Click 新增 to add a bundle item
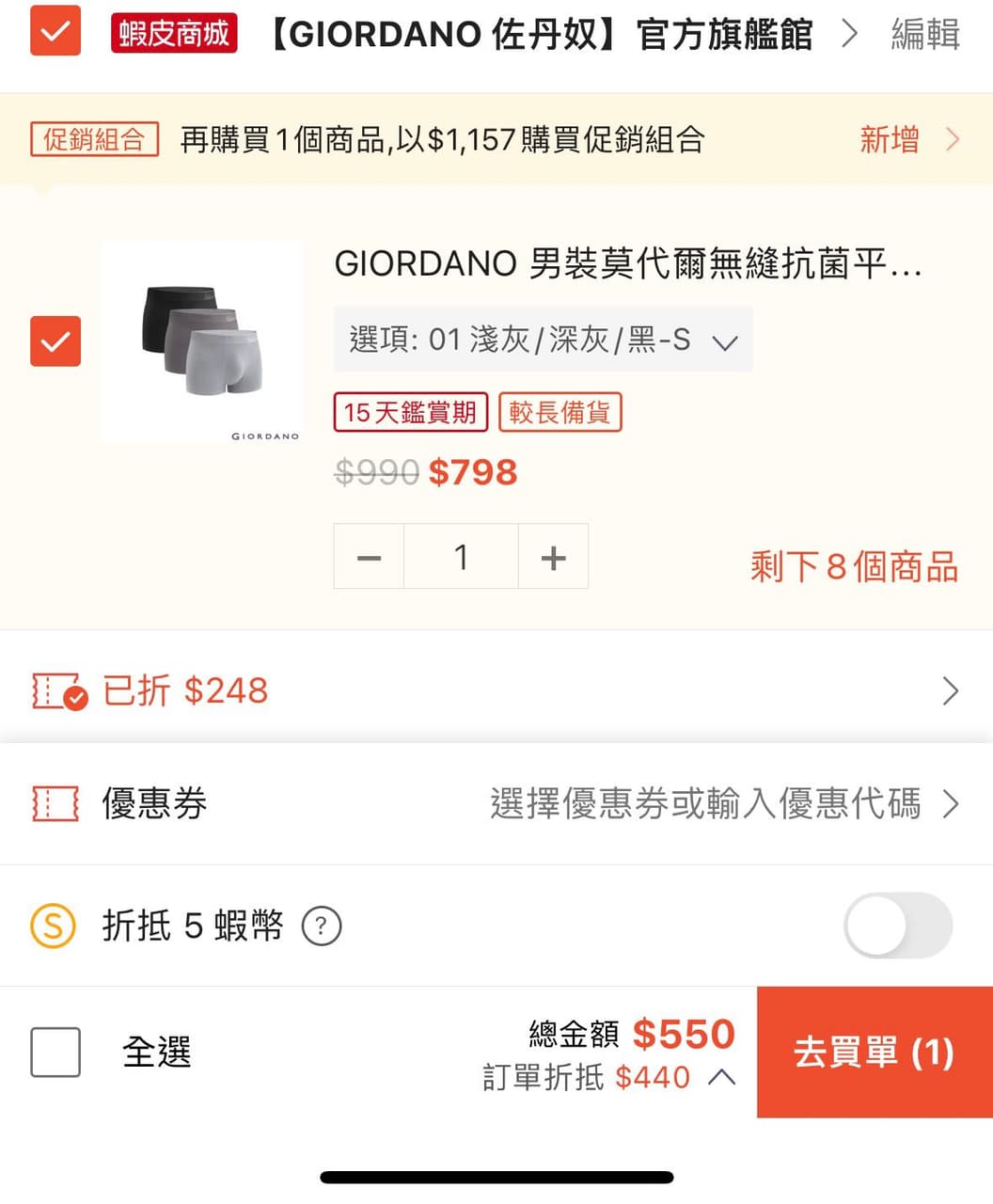The height and width of the screenshot is (1204, 993). coord(888,138)
